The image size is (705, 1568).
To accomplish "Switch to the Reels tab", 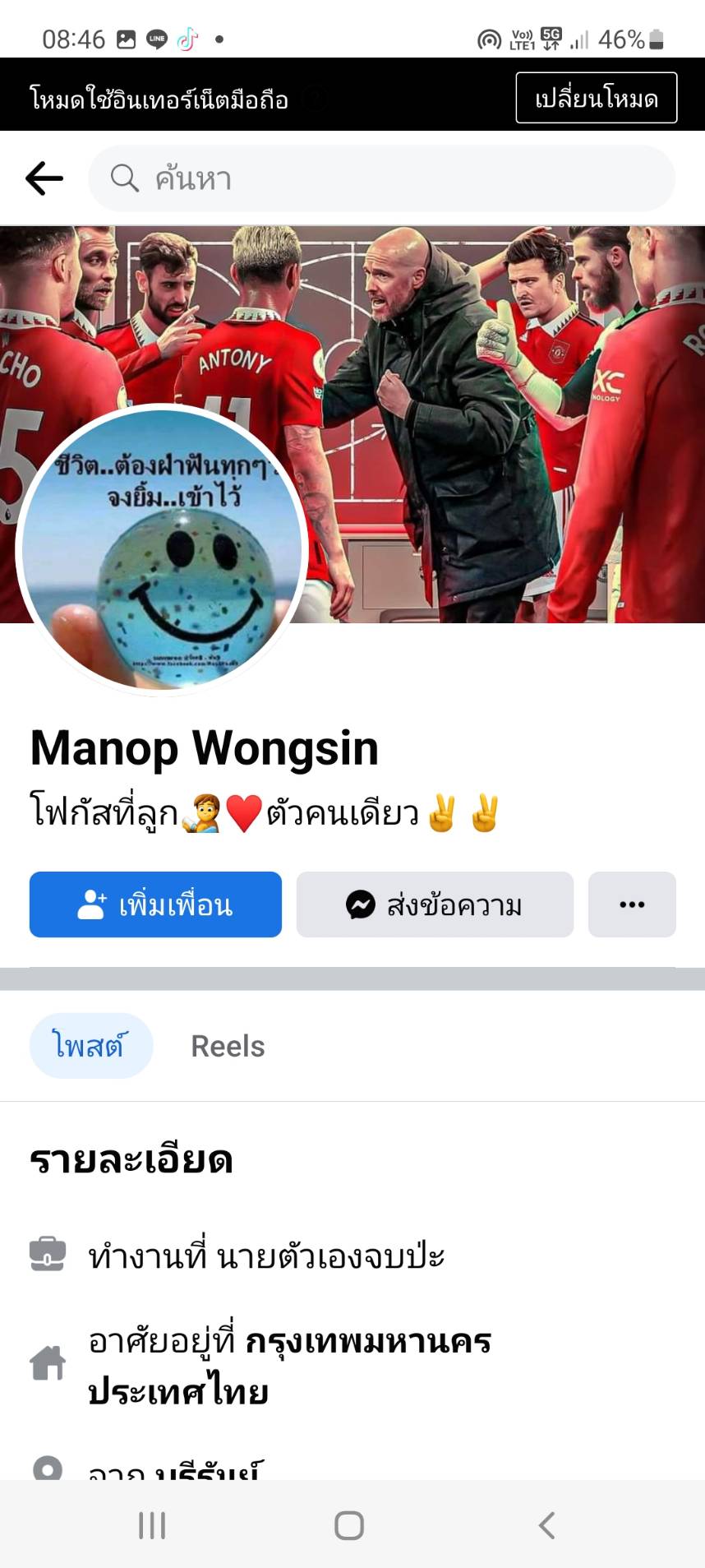I will tap(228, 1046).
